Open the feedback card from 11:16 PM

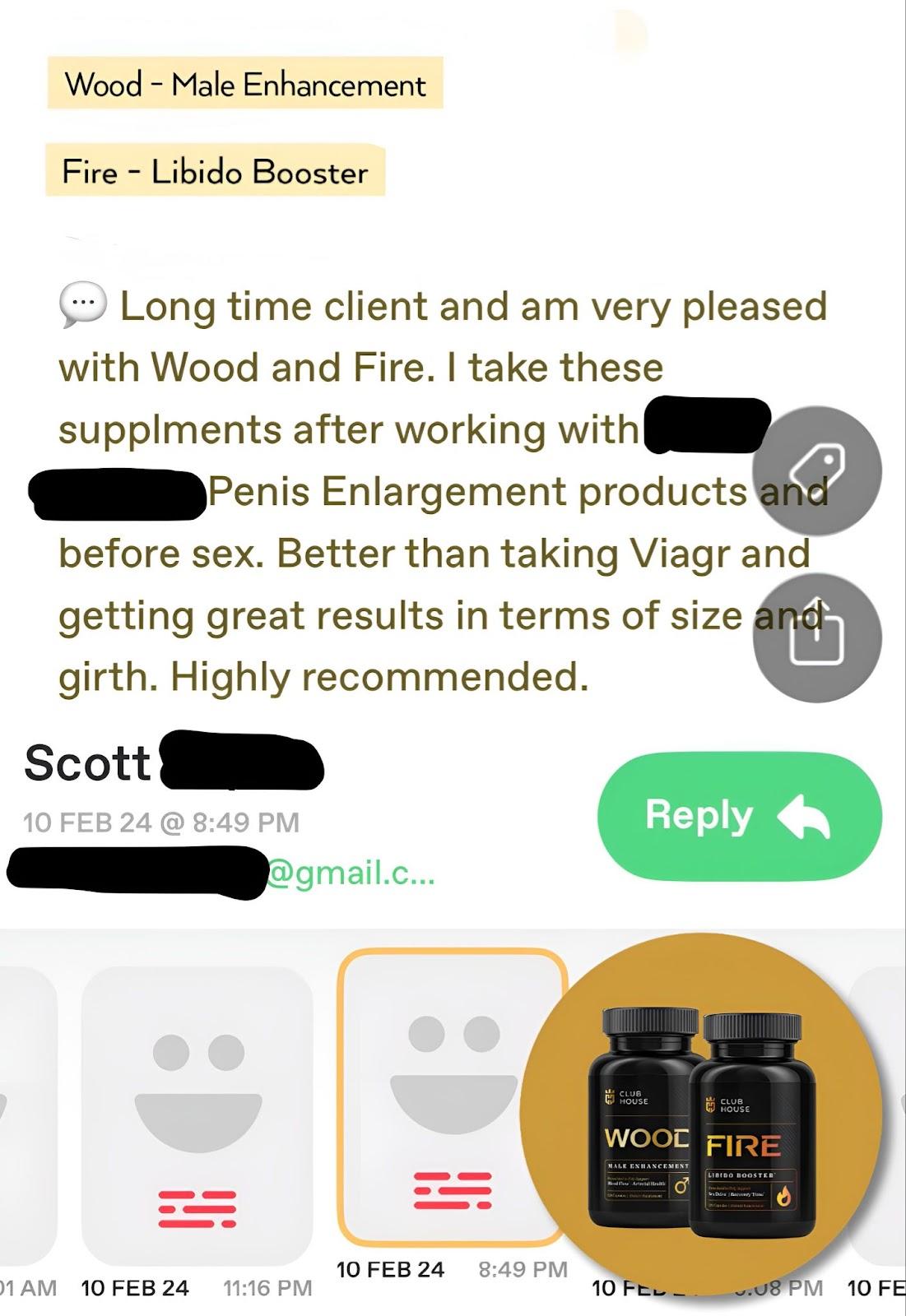[197, 1114]
